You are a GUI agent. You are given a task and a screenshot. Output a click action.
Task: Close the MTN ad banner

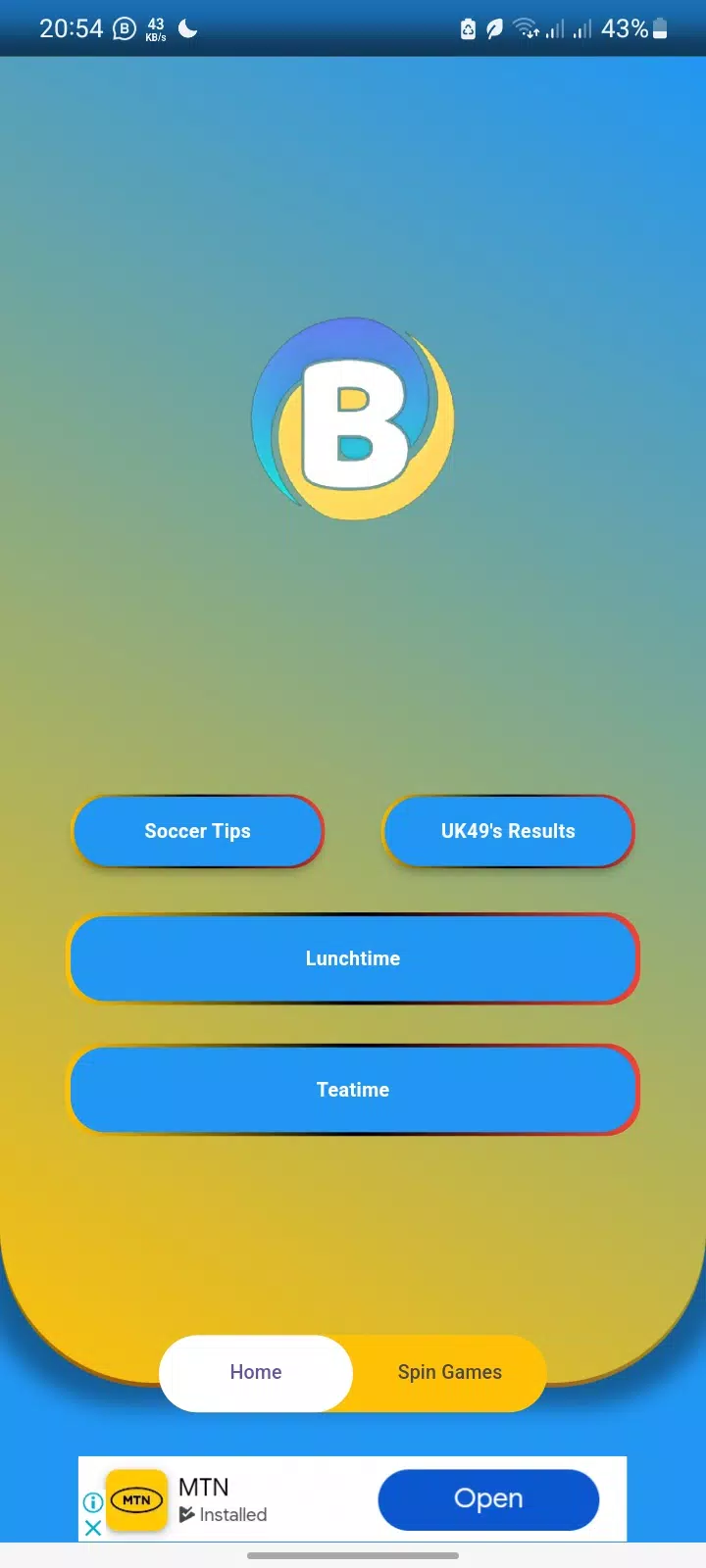pyautogui.click(x=93, y=1528)
